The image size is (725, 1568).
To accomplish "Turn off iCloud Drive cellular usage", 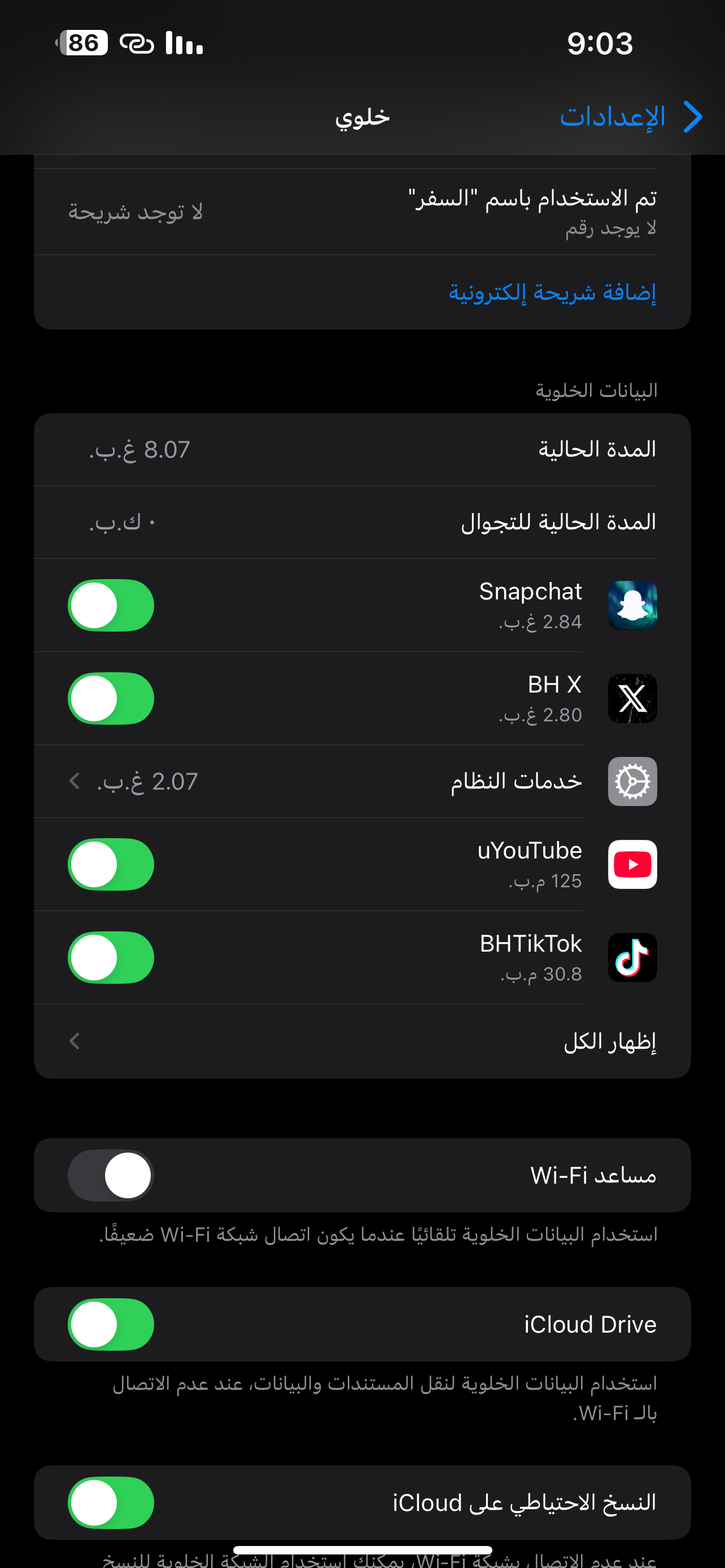I will 111,1324.
